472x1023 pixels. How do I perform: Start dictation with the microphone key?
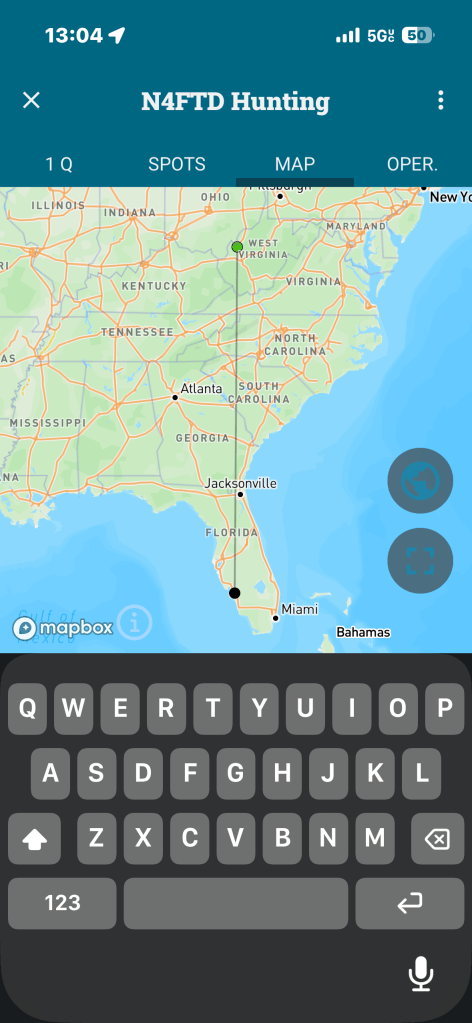click(421, 974)
